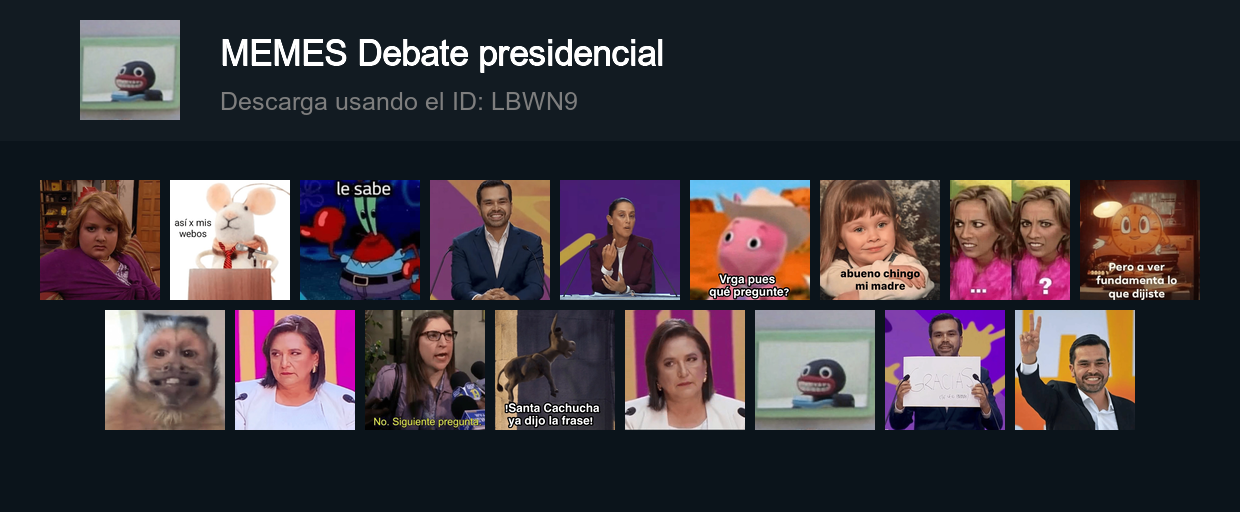Open the 'abueno chingo mi madre' sticker

880,240
